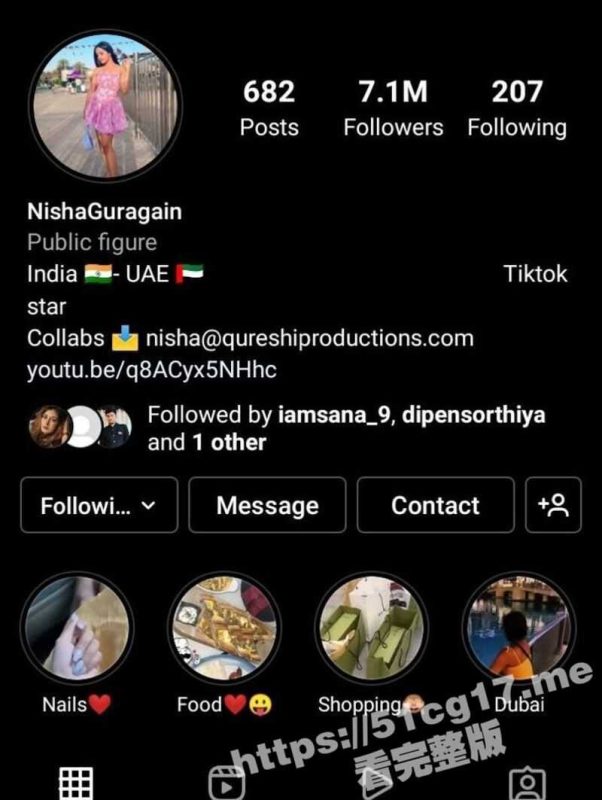The image size is (602, 800).
Task: Switch to the tagged photos tab
Action: [526, 783]
